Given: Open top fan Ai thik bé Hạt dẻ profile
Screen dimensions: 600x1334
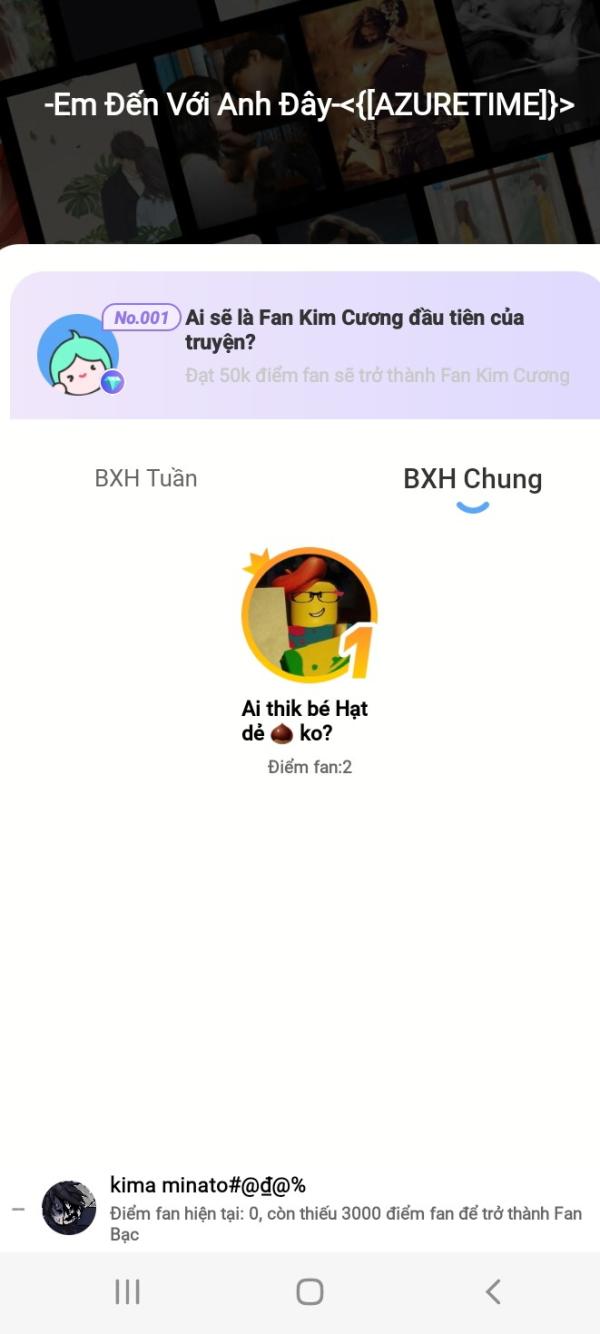Looking at the screenshot, I should click(308, 614).
